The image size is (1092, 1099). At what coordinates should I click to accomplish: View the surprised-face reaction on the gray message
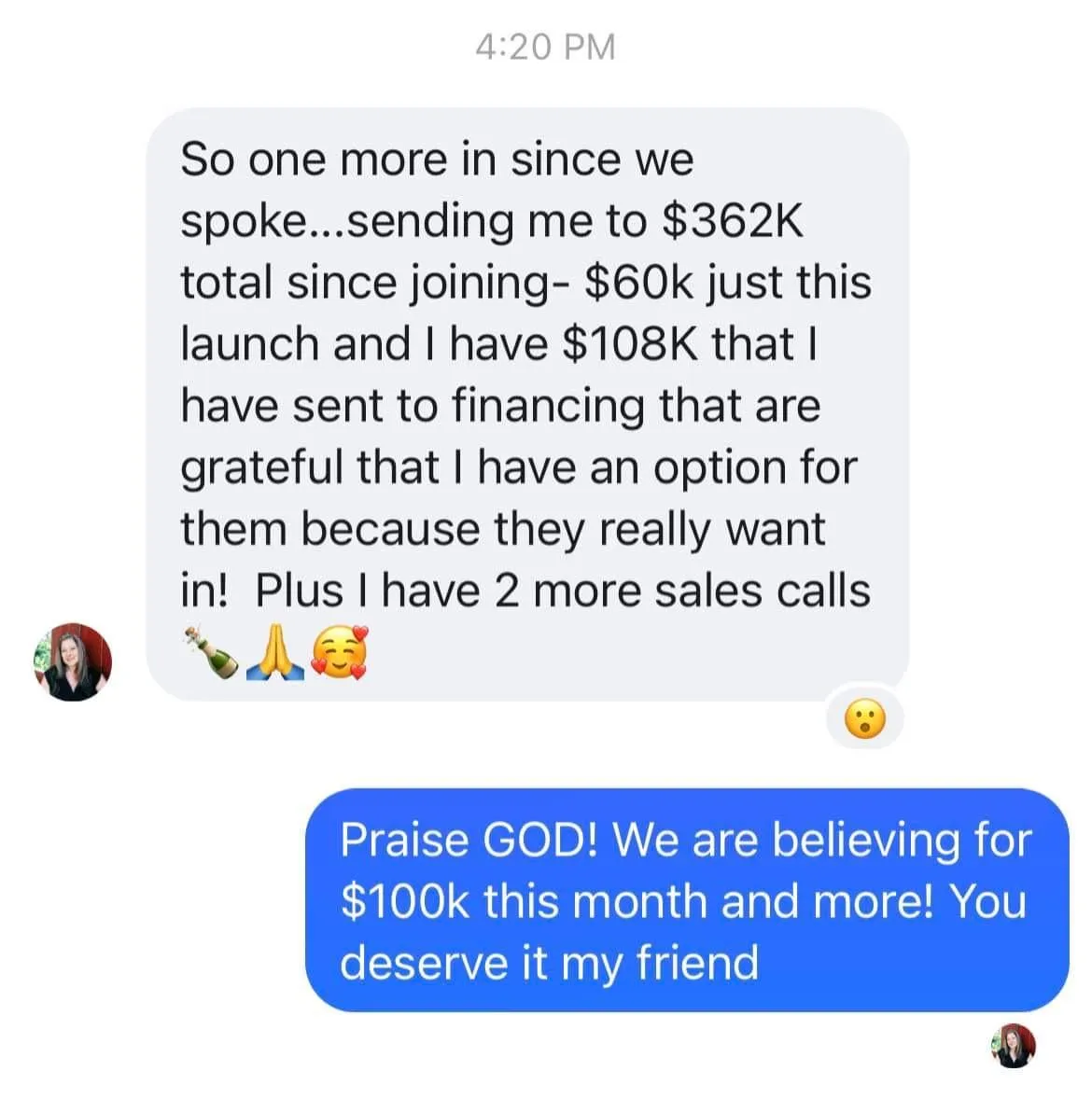865,719
